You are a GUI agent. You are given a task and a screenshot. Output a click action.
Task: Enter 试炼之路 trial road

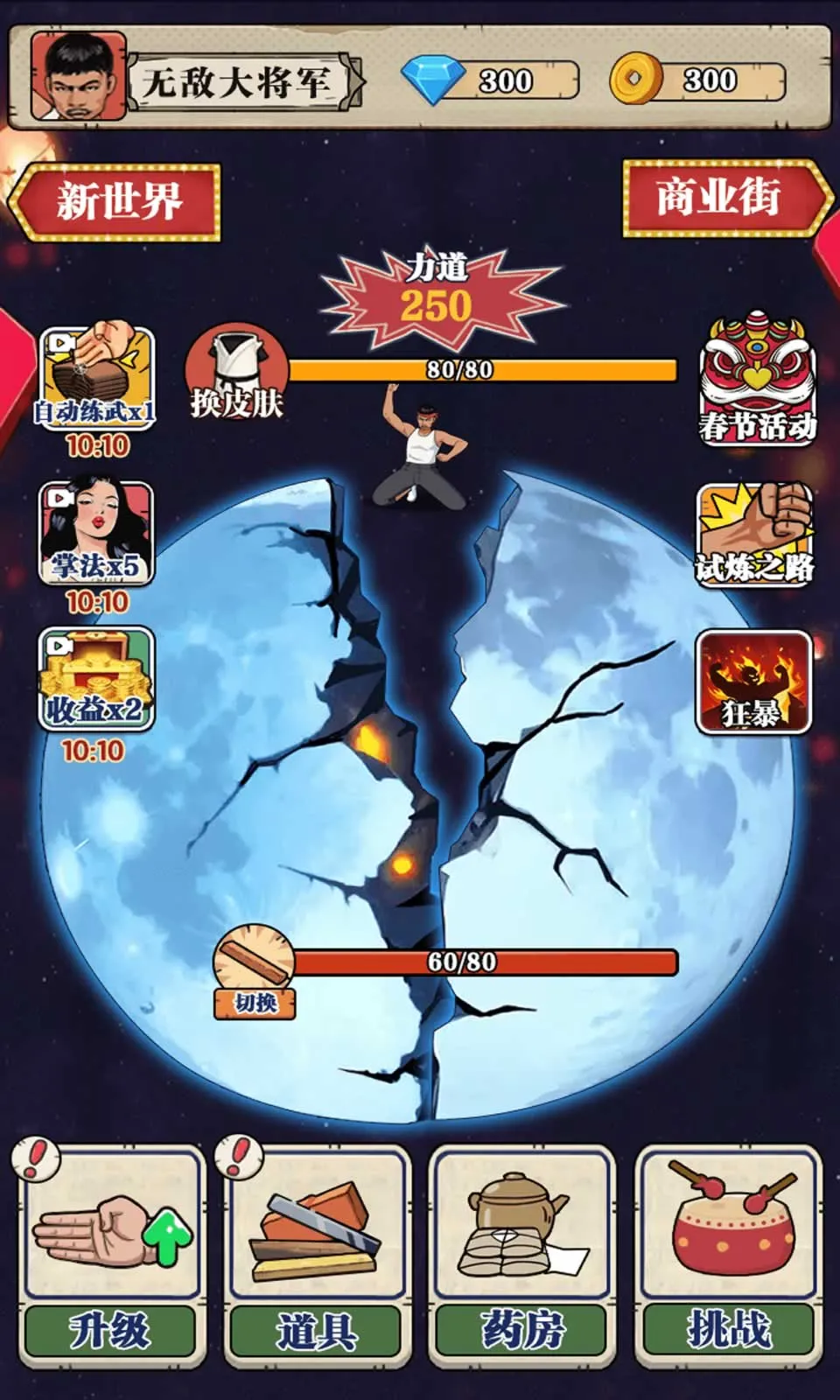[754, 534]
